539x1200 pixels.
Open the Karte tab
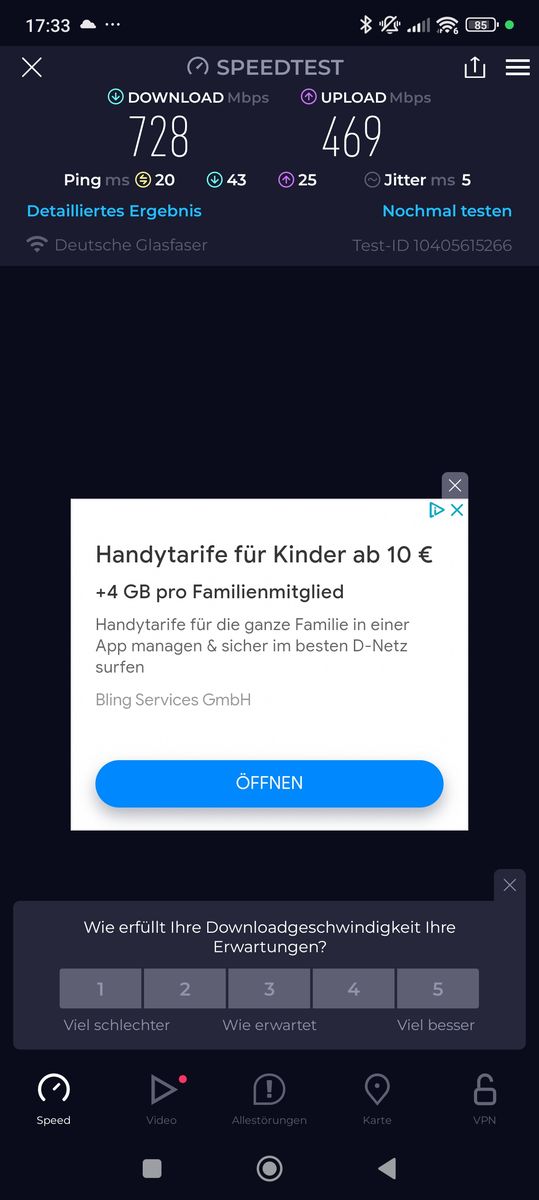click(x=377, y=1099)
